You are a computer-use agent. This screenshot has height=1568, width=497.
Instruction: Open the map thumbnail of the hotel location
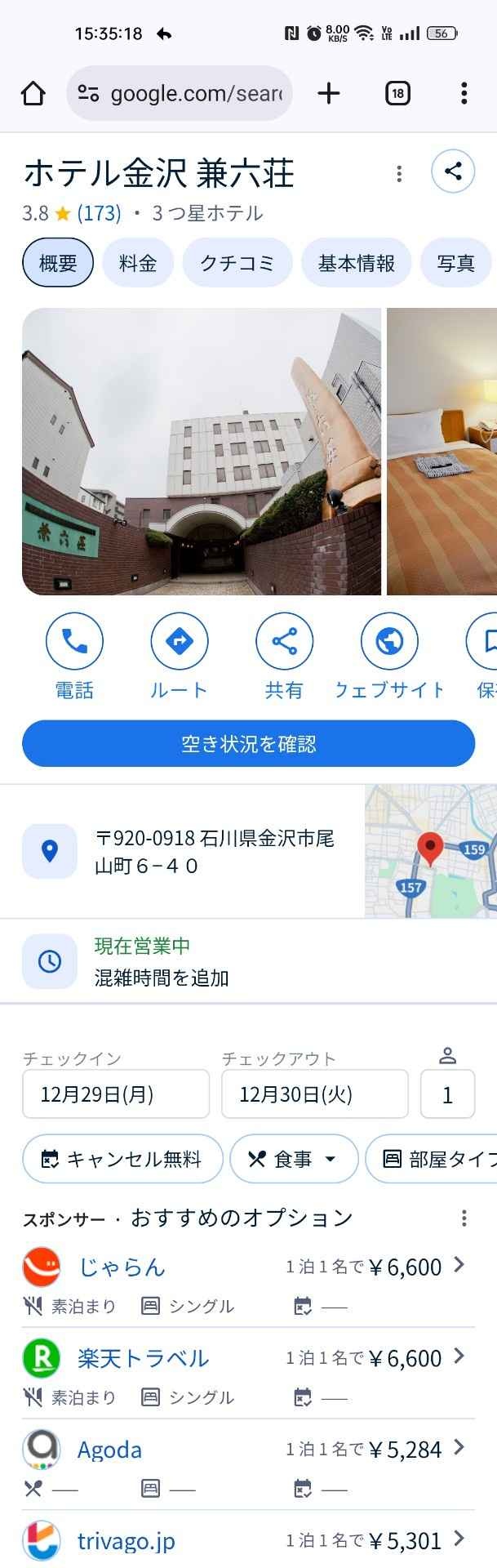pyautogui.click(x=430, y=851)
